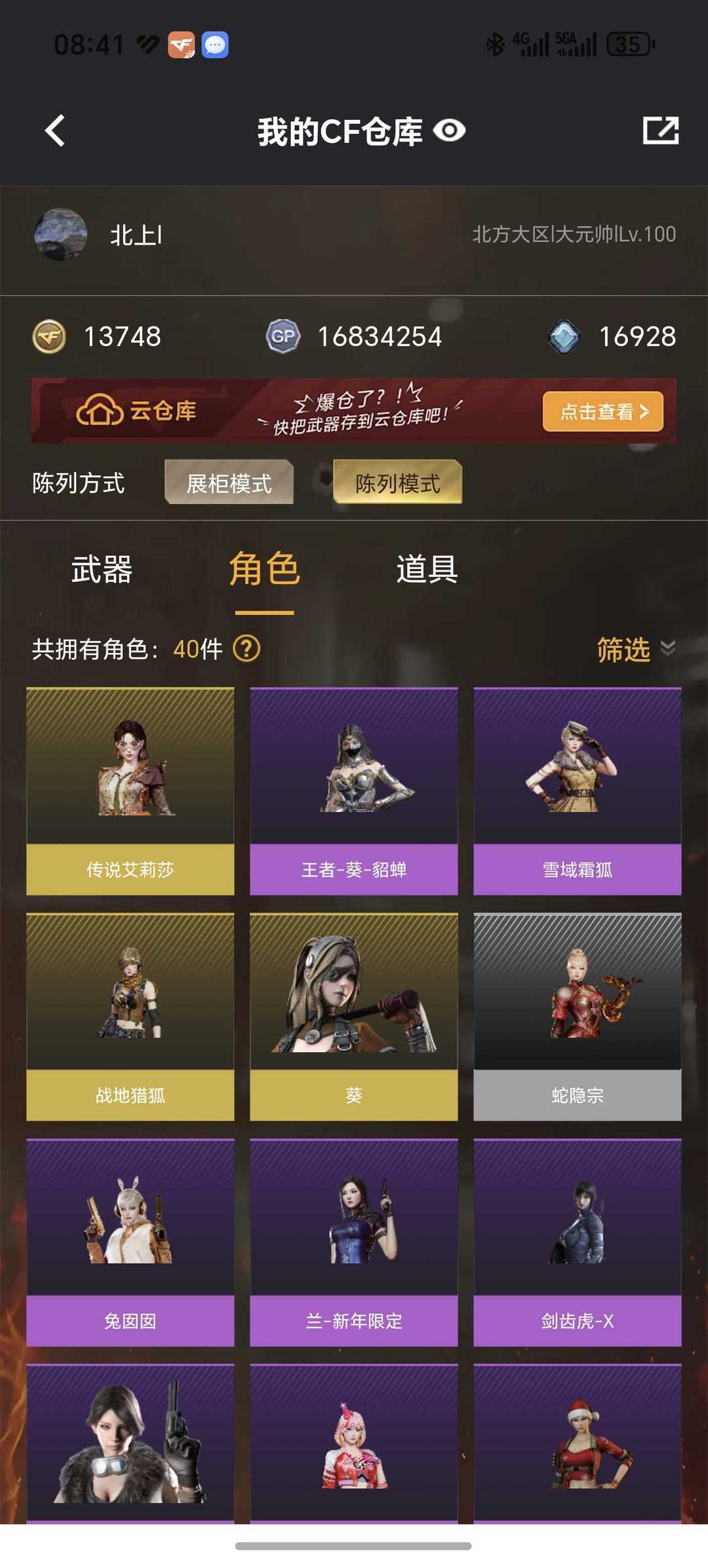Open the CF app icon in status bar

click(181, 45)
